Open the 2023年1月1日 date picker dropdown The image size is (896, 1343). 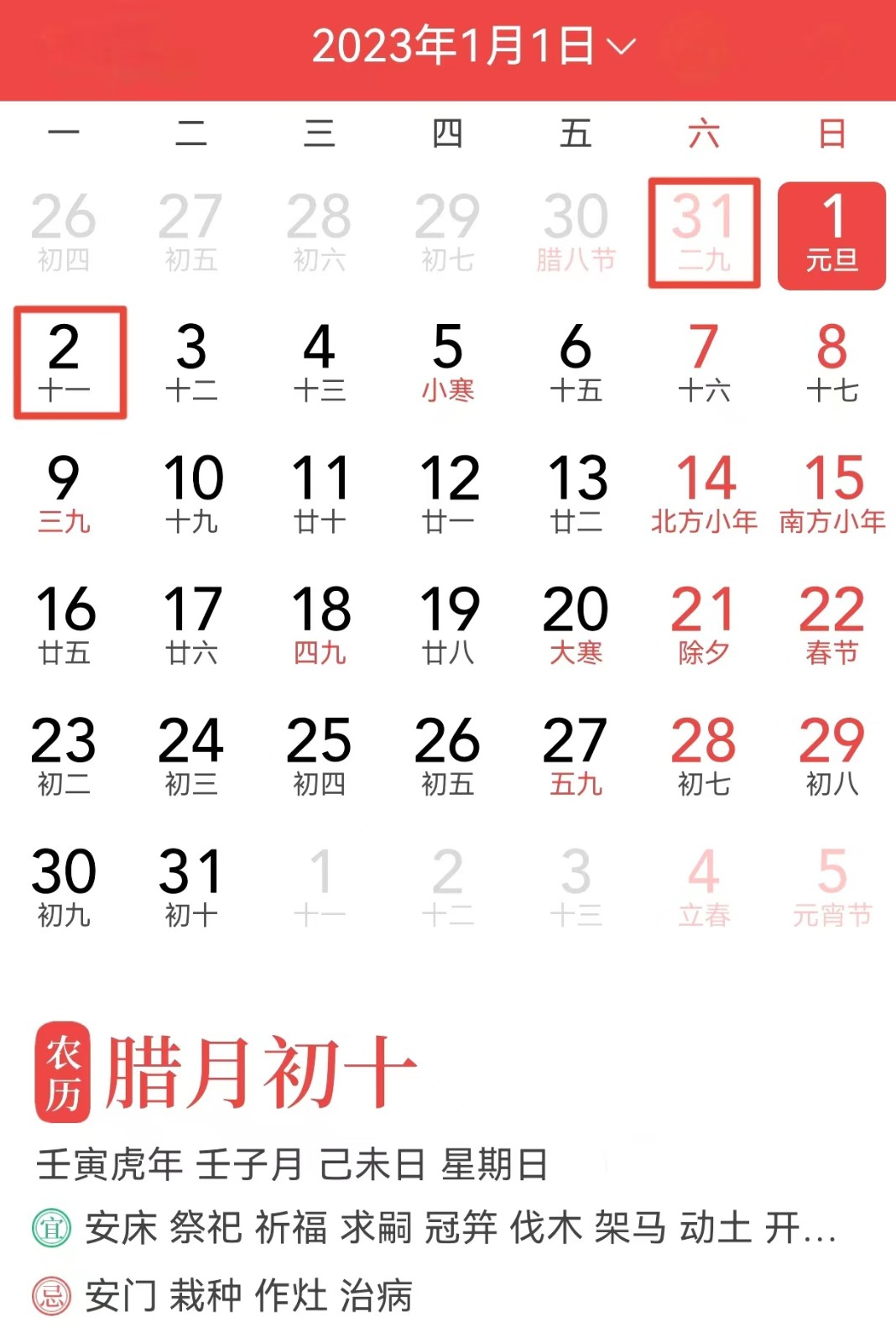(x=474, y=46)
